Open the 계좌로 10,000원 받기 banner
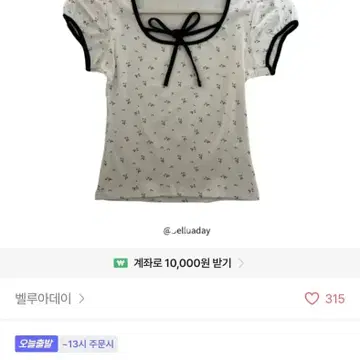Viewport: 360px width, 360px height. click(x=180, y=263)
